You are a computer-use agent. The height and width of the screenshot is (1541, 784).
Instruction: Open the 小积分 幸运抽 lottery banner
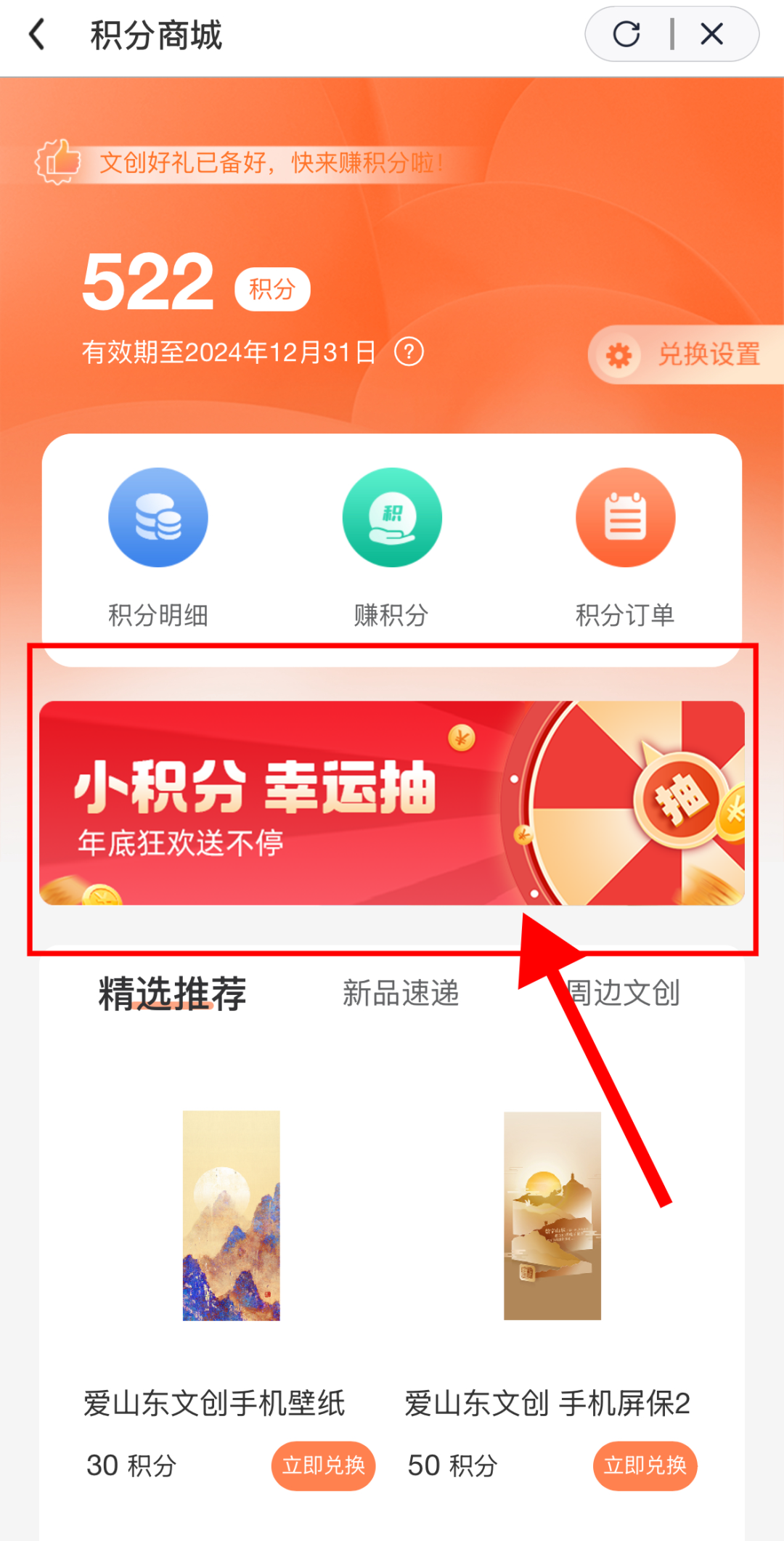pos(392,802)
